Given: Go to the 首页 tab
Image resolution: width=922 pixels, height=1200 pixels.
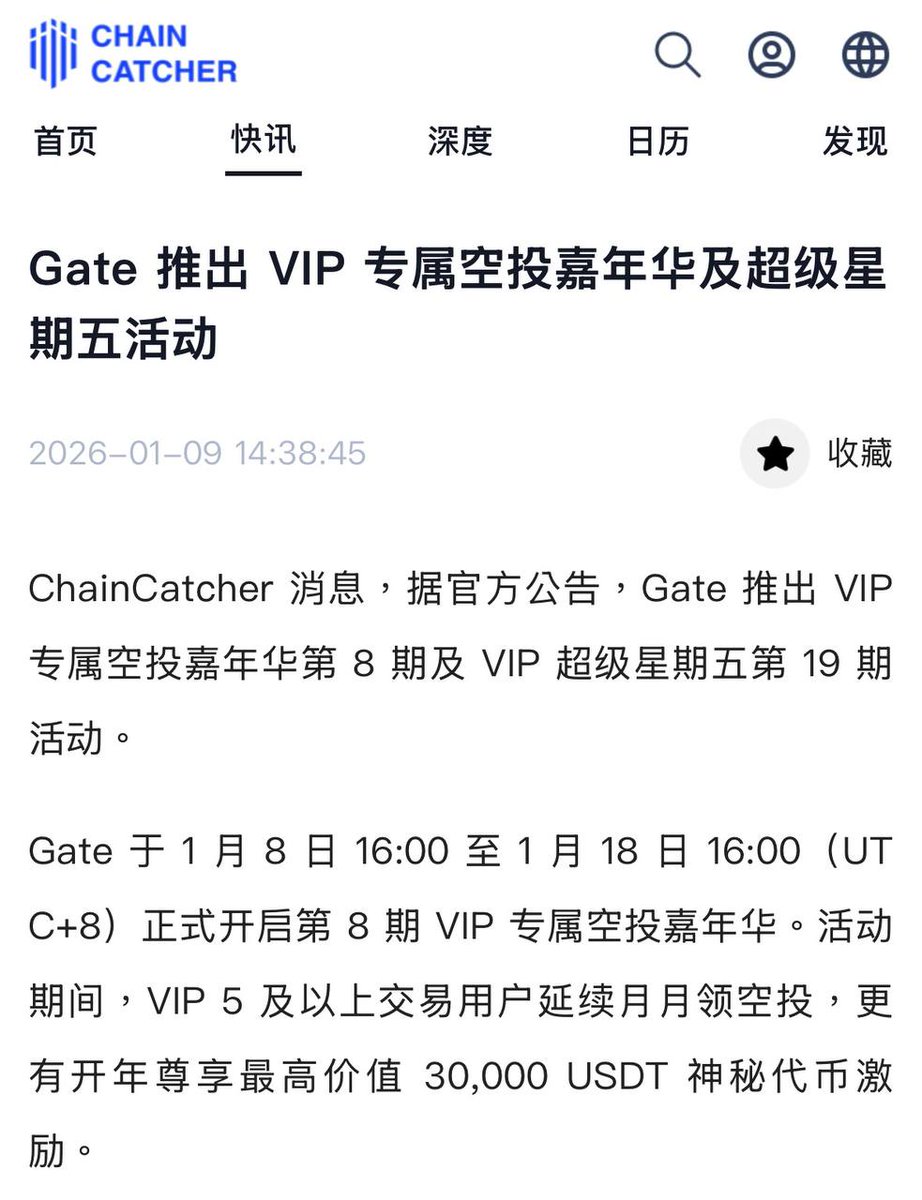Looking at the screenshot, I should pos(66,141).
